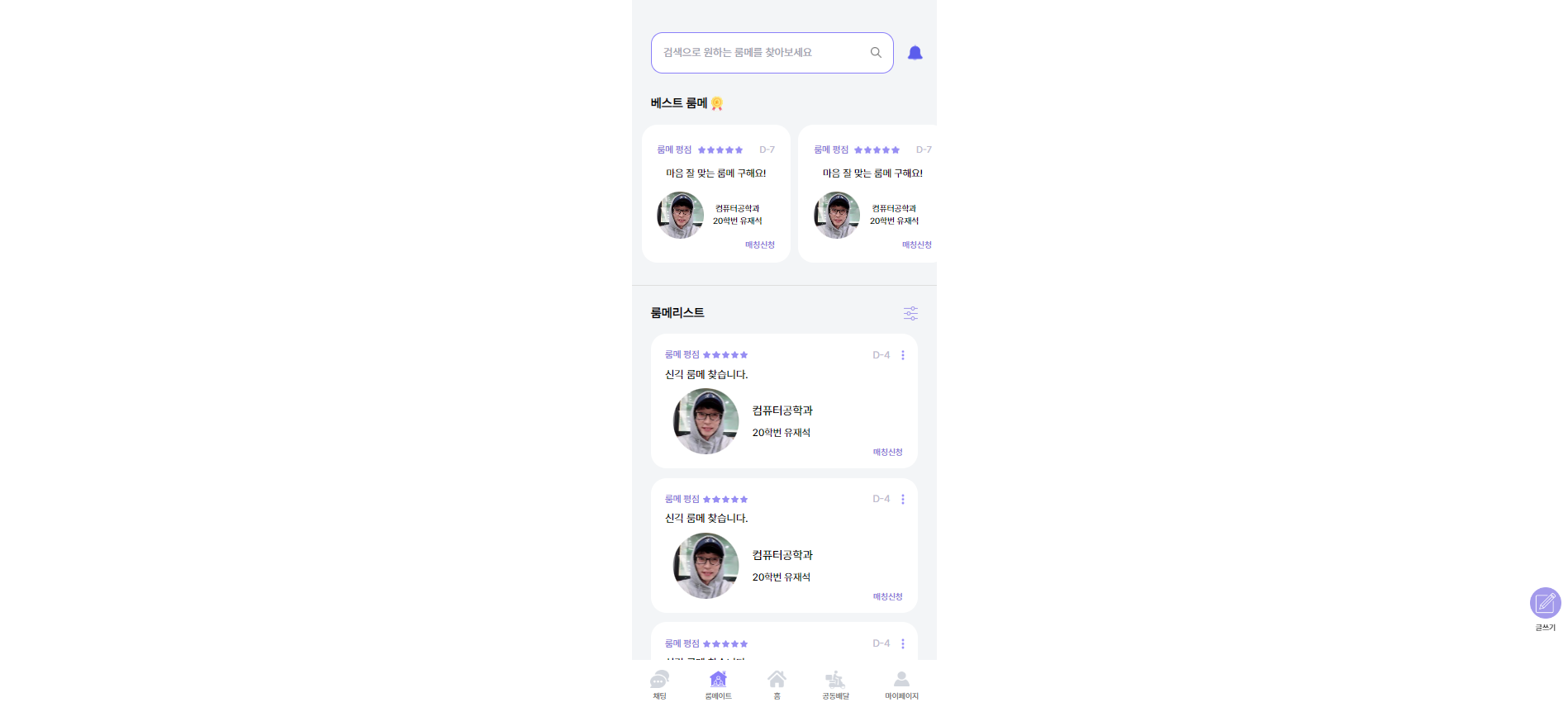Image resolution: width=1568 pixels, height=707 pixels.
Task: Tap the roommate search field
Action: (760, 53)
